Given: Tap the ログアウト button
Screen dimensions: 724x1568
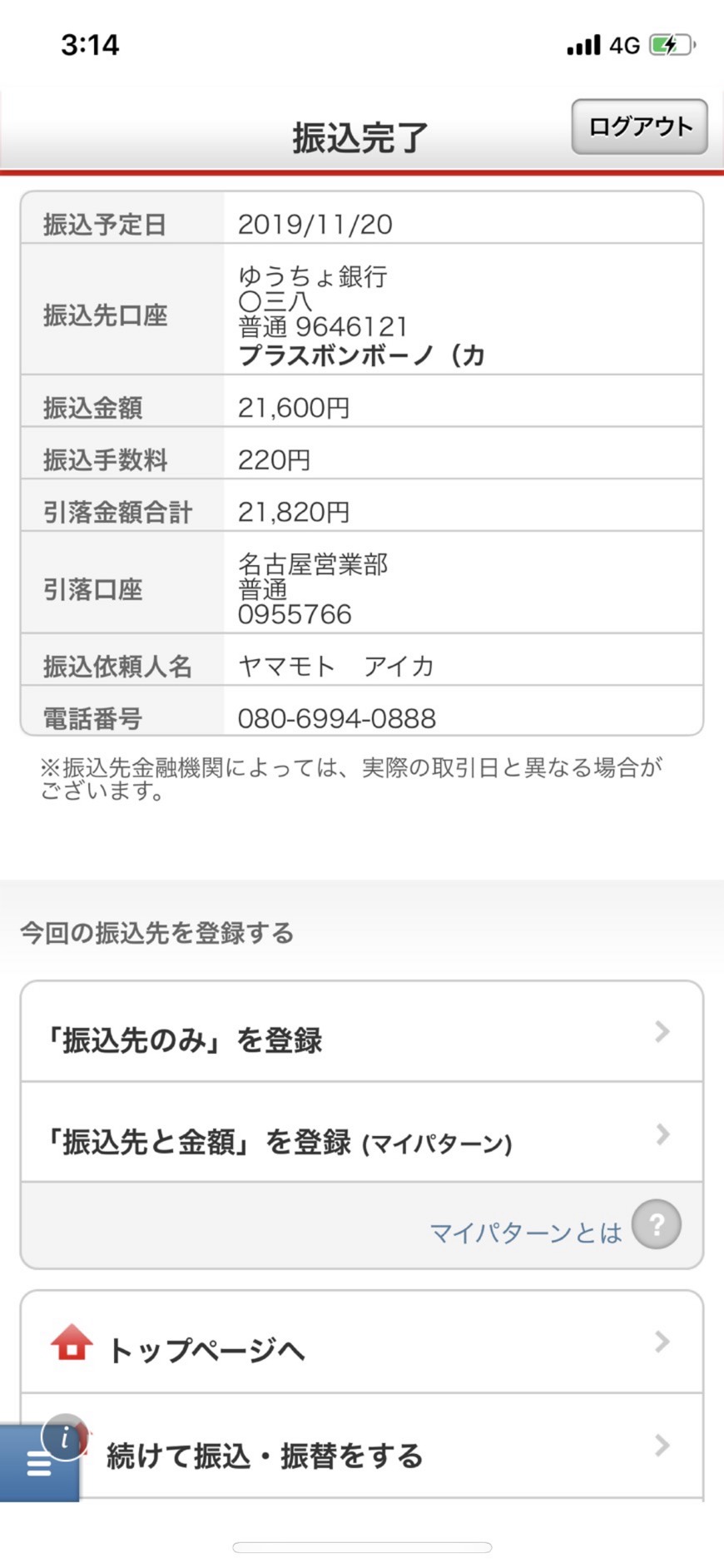Looking at the screenshot, I should (x=639, y=127).
